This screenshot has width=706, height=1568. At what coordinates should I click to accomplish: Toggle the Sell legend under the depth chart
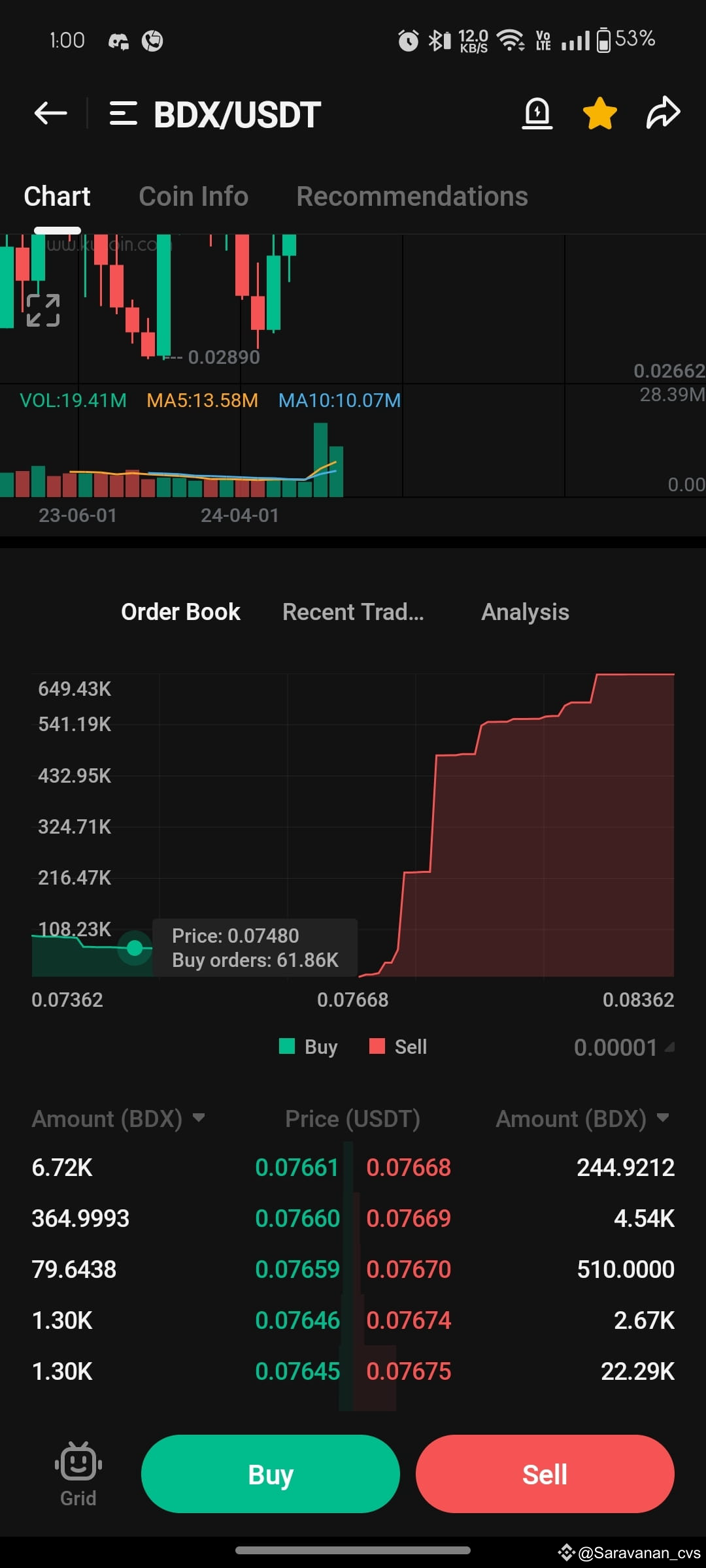point(397,1046)
